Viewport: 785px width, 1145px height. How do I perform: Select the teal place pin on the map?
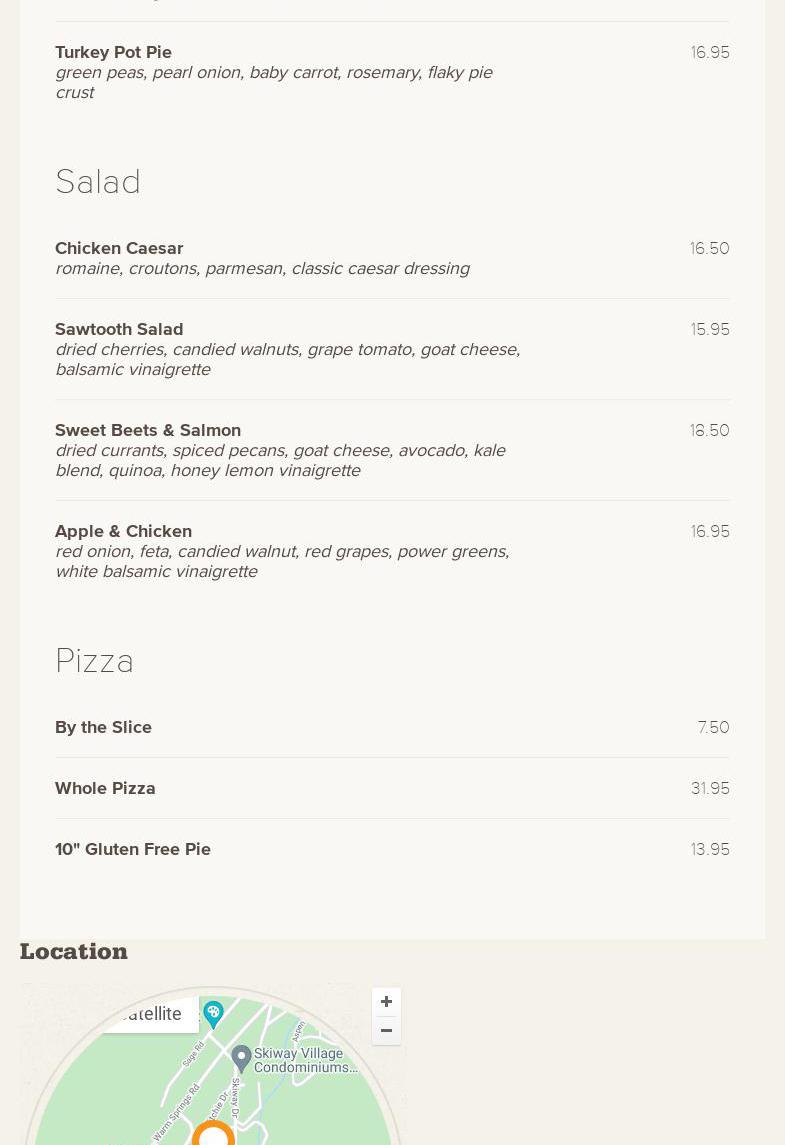pyautogui.click(x=213, y=1013)
